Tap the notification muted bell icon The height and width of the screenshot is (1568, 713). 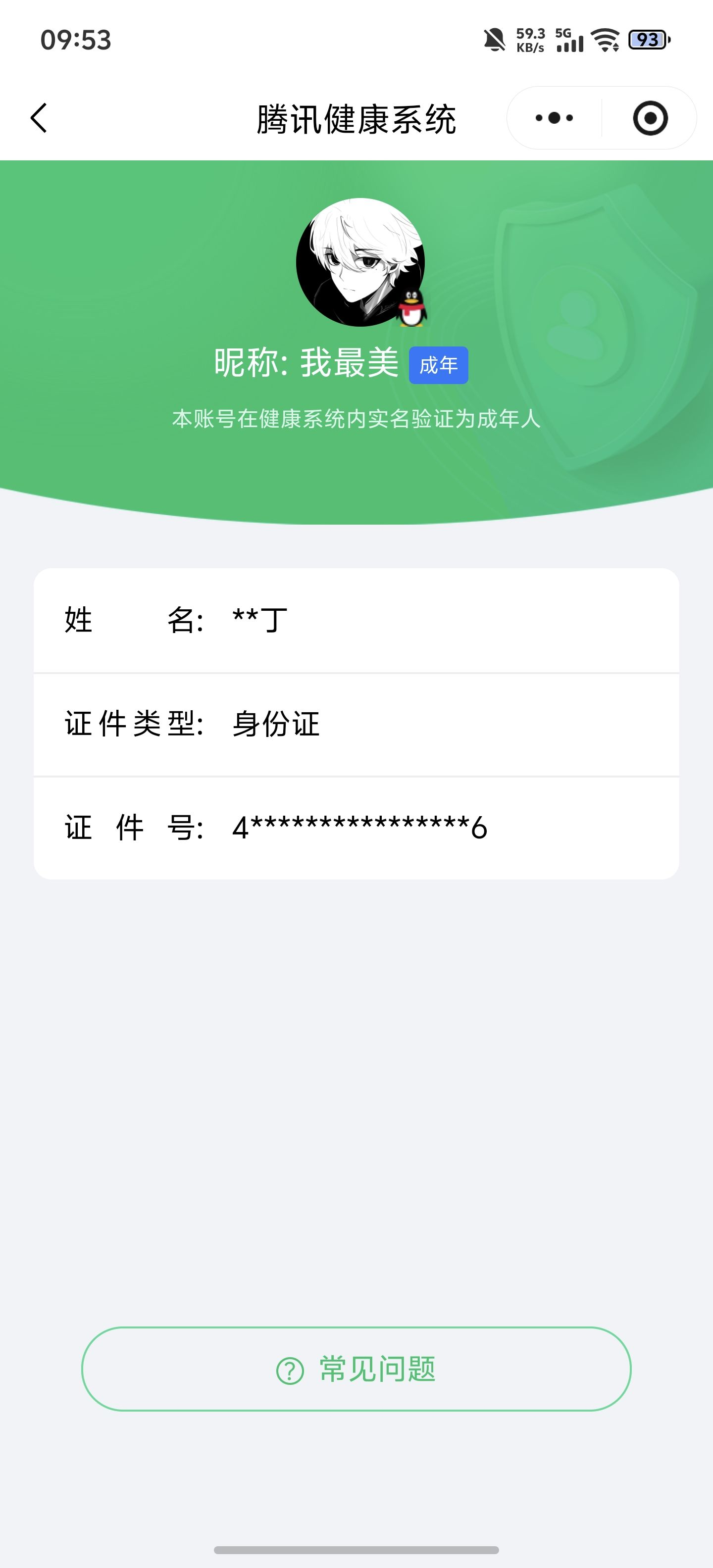[495, 40]
